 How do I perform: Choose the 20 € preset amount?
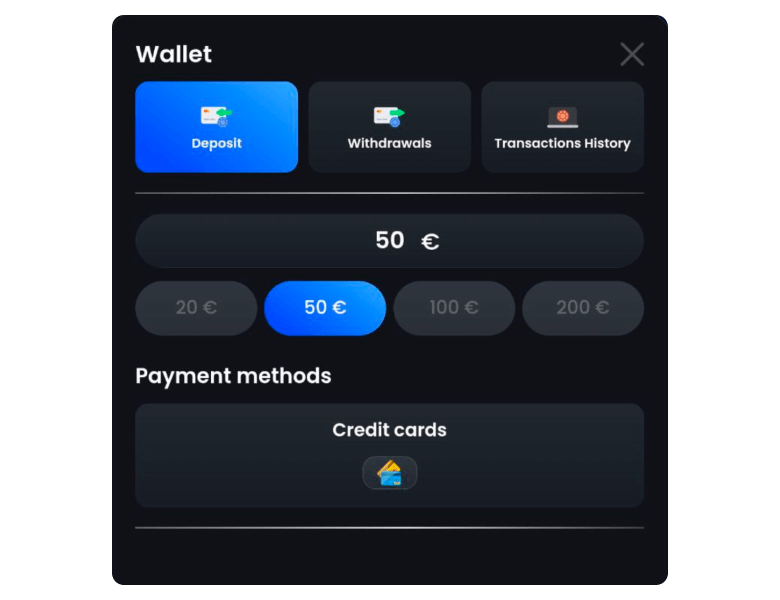click(x=196, y=308)
